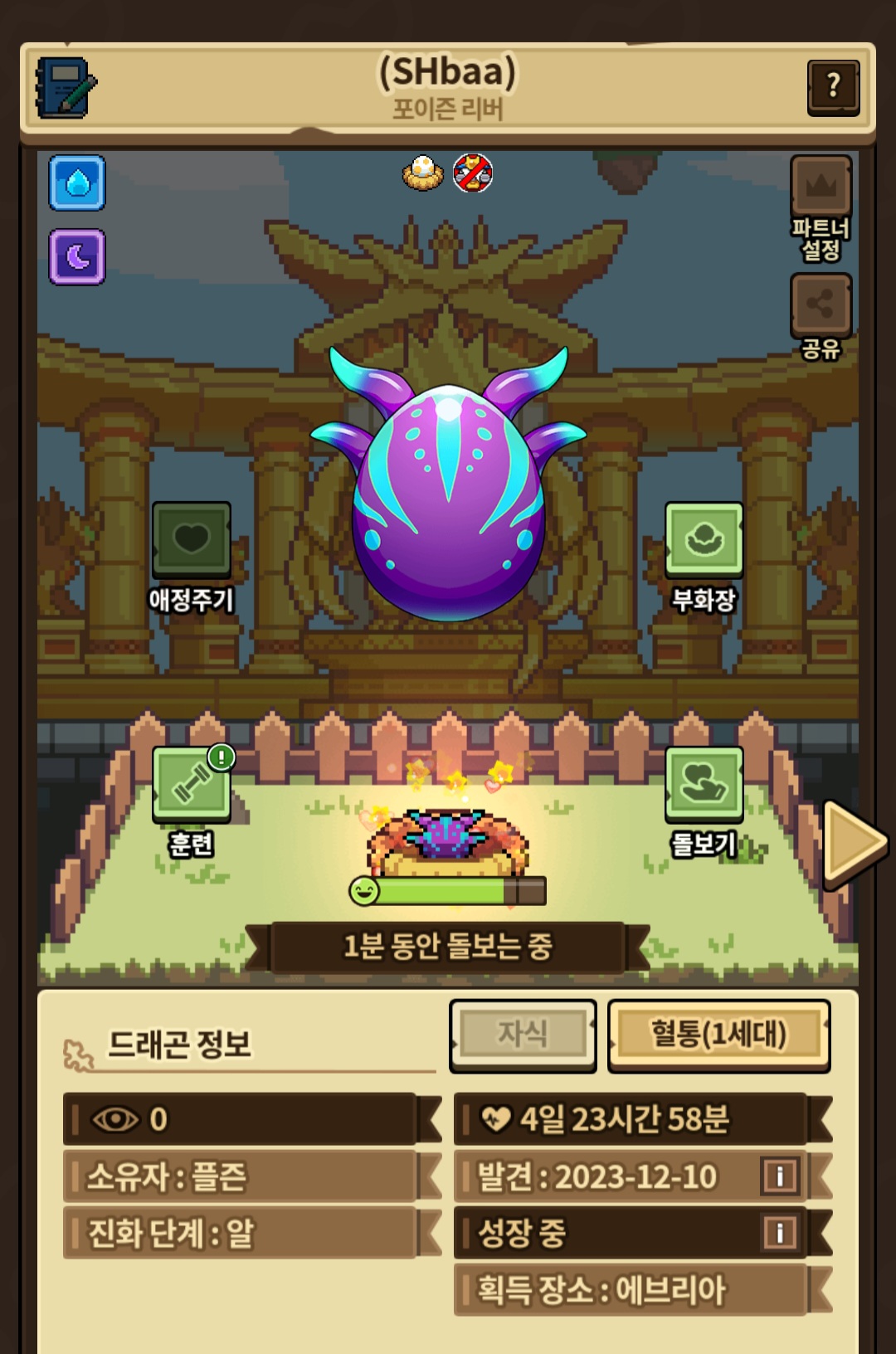Open the 부화장 hatchery
Image resolution: width=896 pixels, height=1354 pixels.
coord(704,540)
